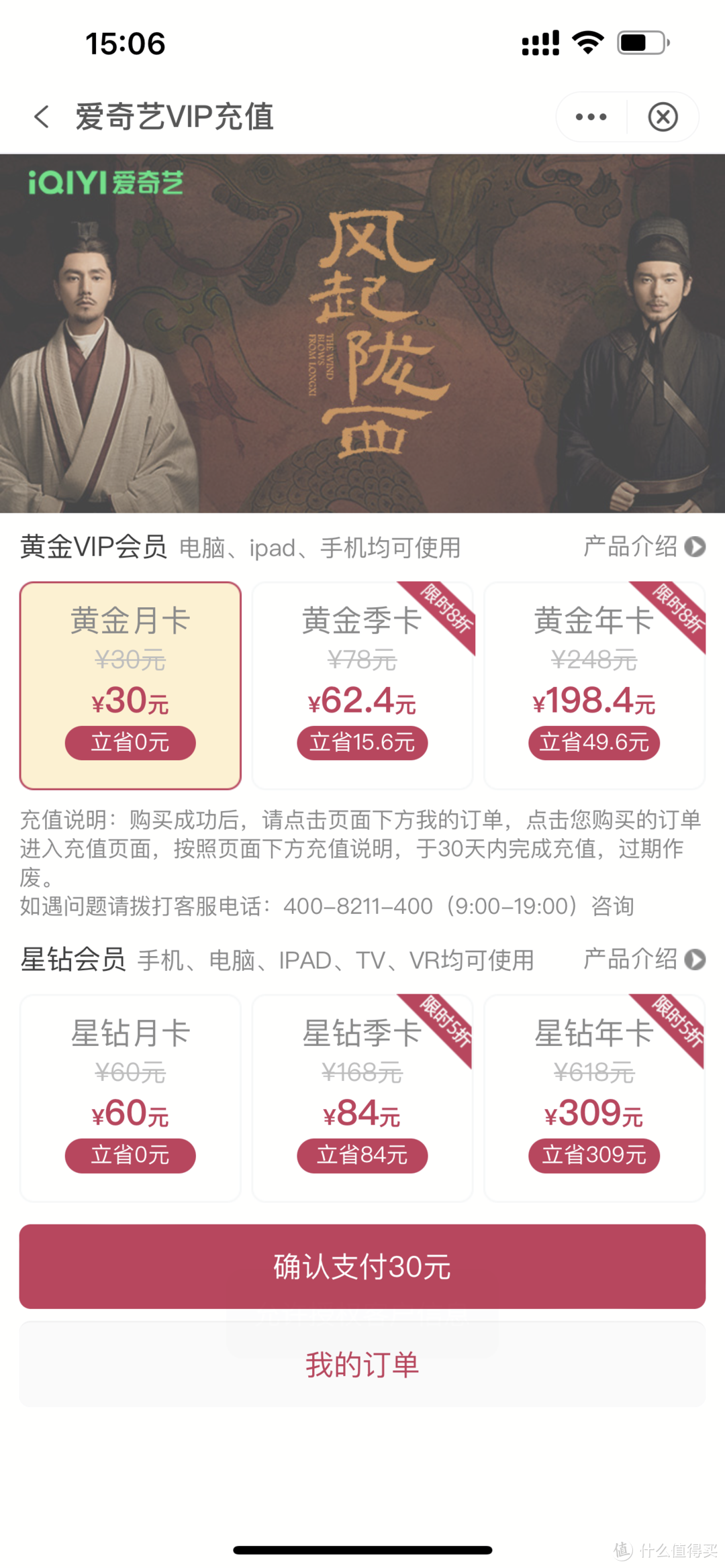Image resolution: width=725 pixels, height=1568 pixels.
Task: Go back from 爱奇艺VIP充值 page
Action: (42, 117)
